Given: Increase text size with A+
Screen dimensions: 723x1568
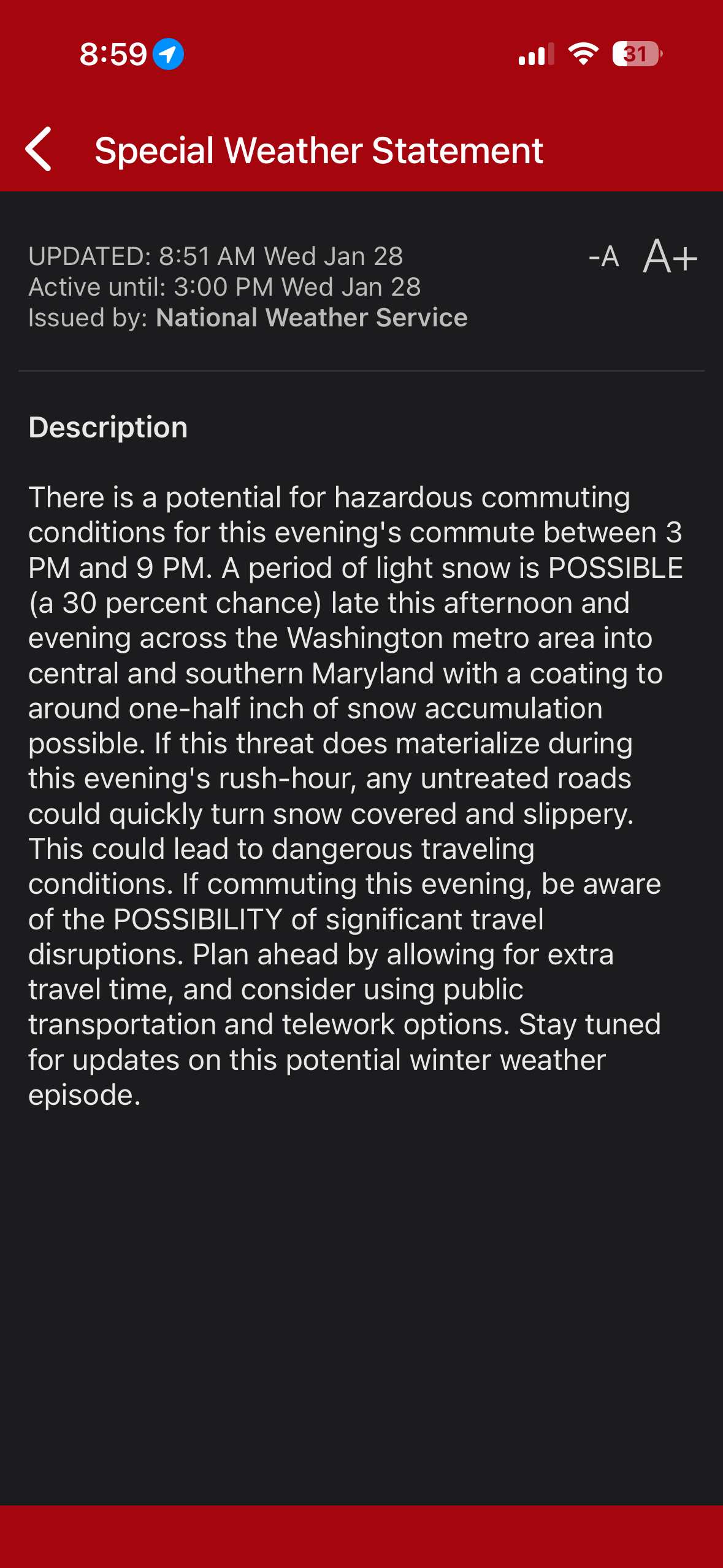Looking at the screenshot, I should coord(670,256).
